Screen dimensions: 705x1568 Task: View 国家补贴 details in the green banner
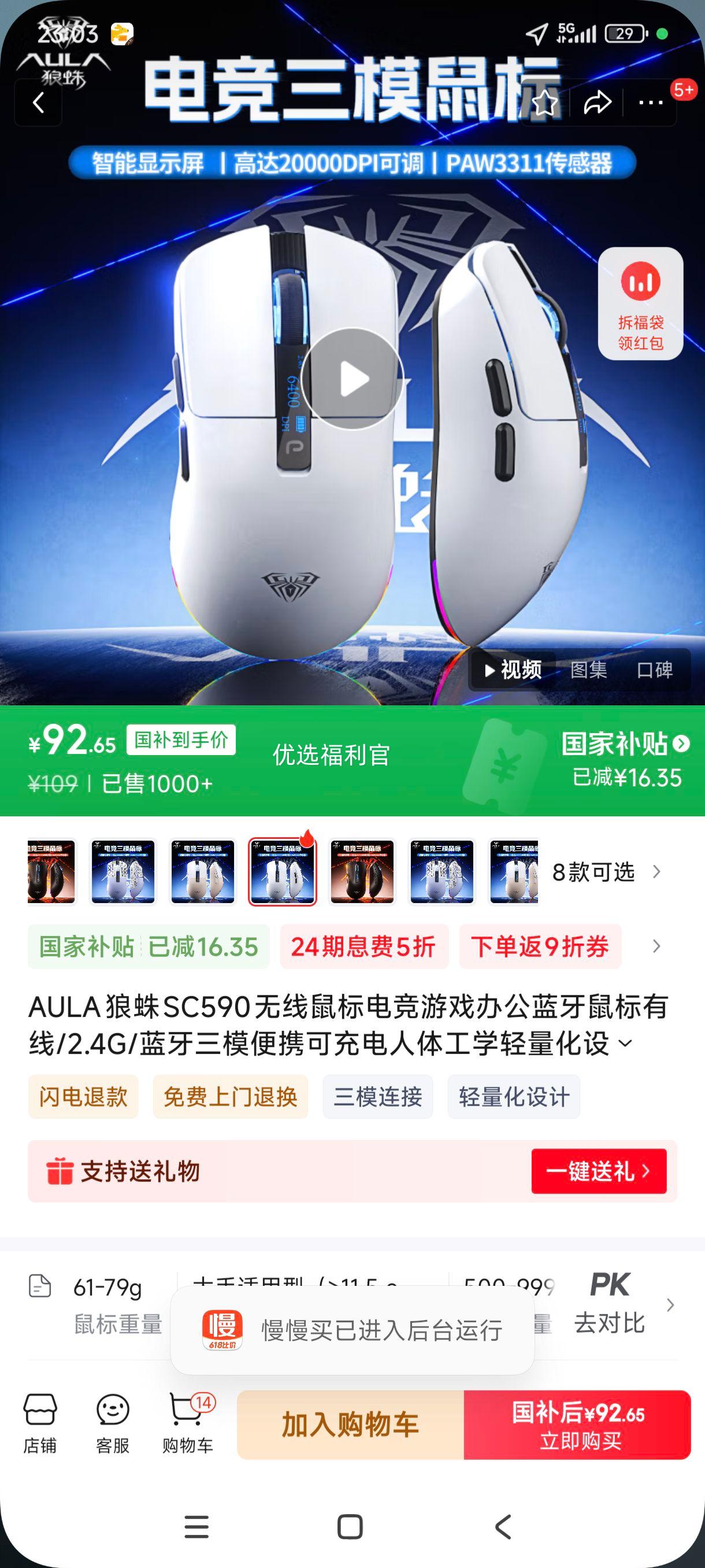[625, 744]
